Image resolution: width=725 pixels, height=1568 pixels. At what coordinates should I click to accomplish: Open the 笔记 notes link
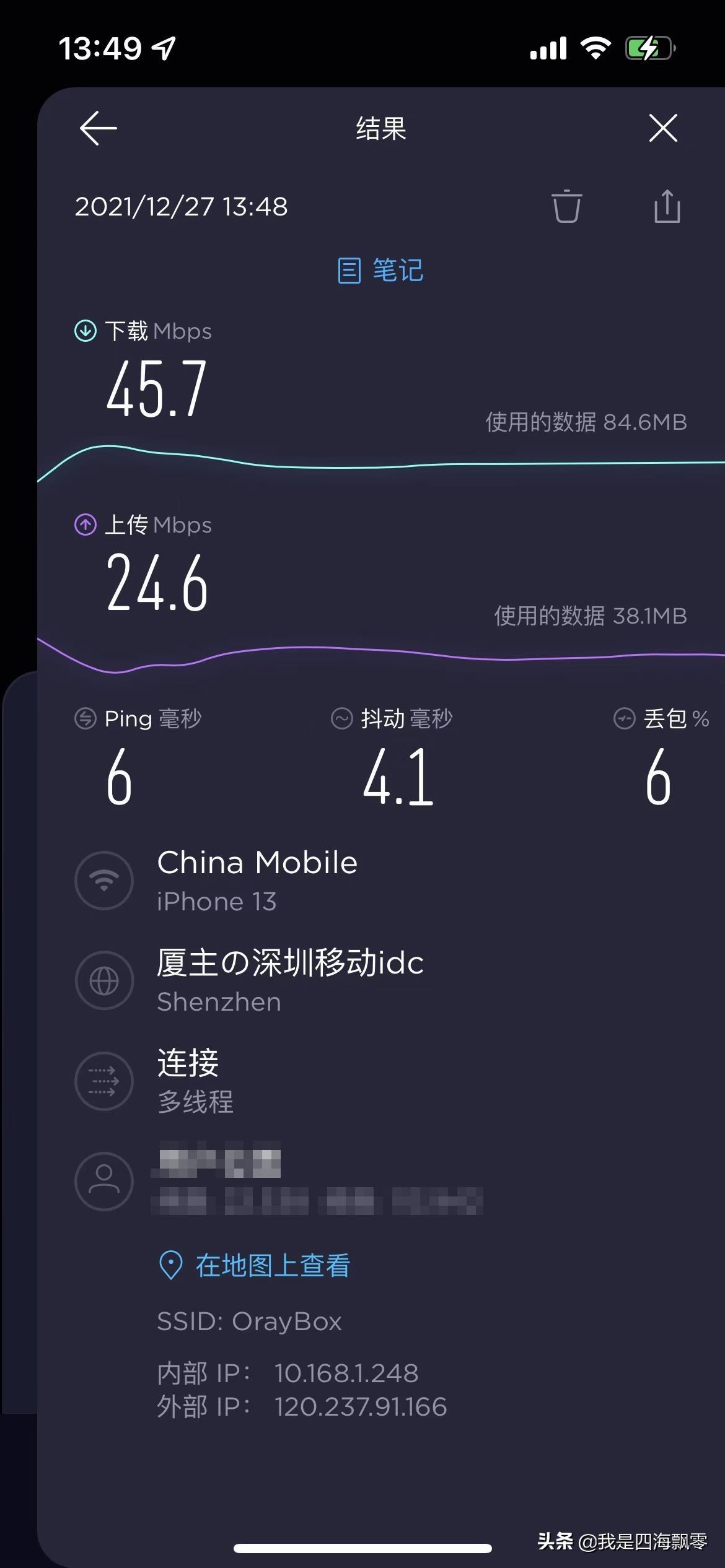(x=381, y=271)
